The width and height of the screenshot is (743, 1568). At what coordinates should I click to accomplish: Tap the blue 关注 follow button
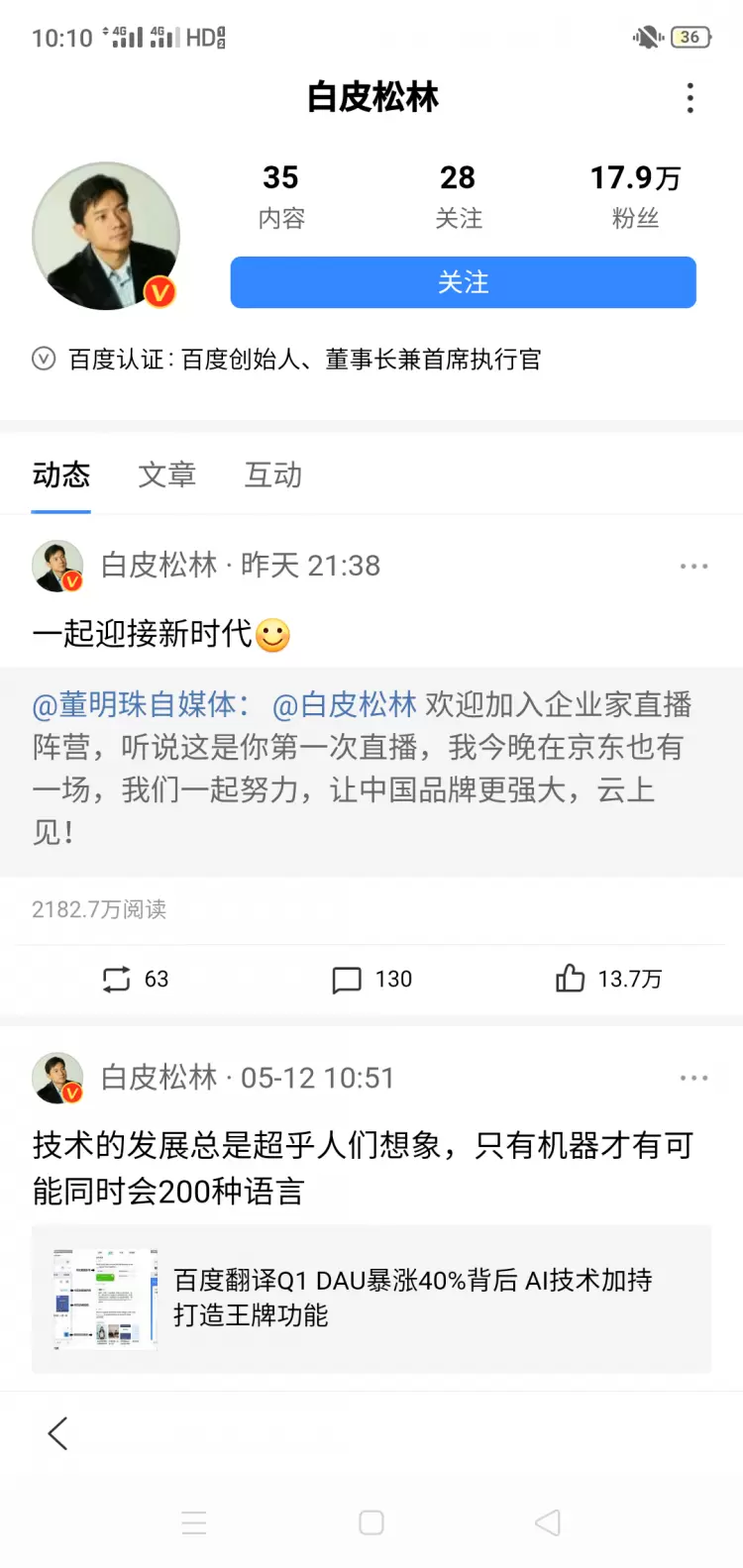click(x=463, y=283)
